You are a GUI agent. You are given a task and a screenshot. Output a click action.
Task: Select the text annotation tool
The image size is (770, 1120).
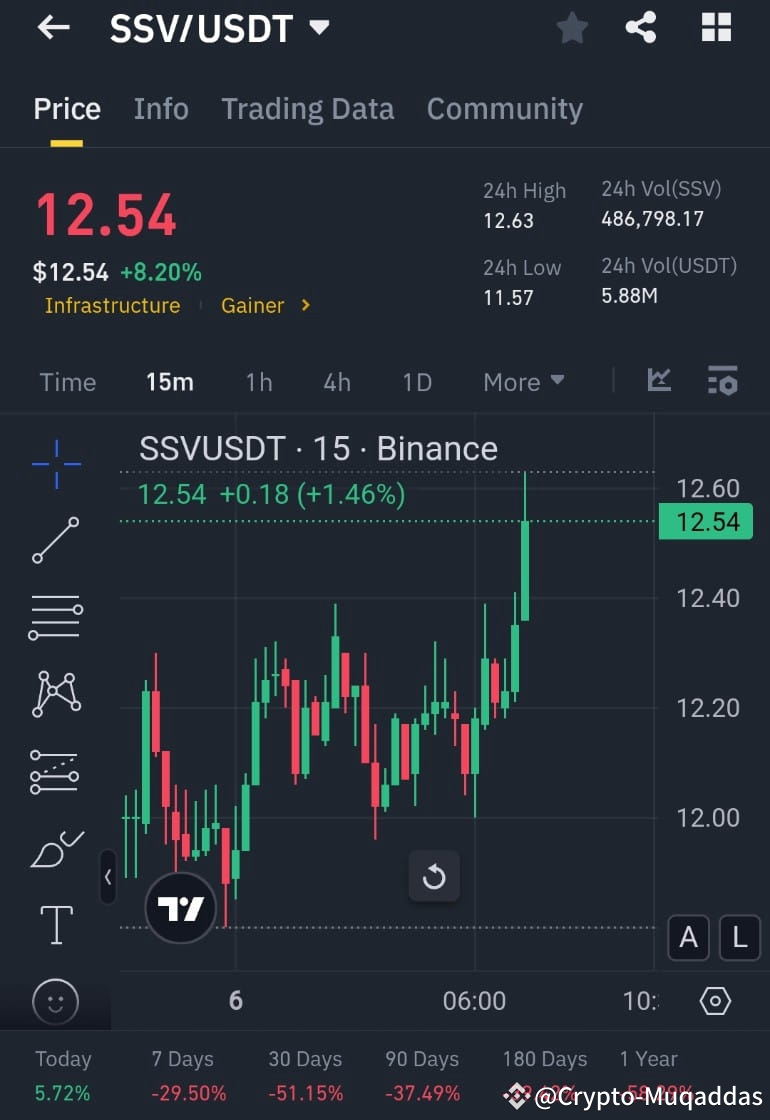(x=55, y=925)
